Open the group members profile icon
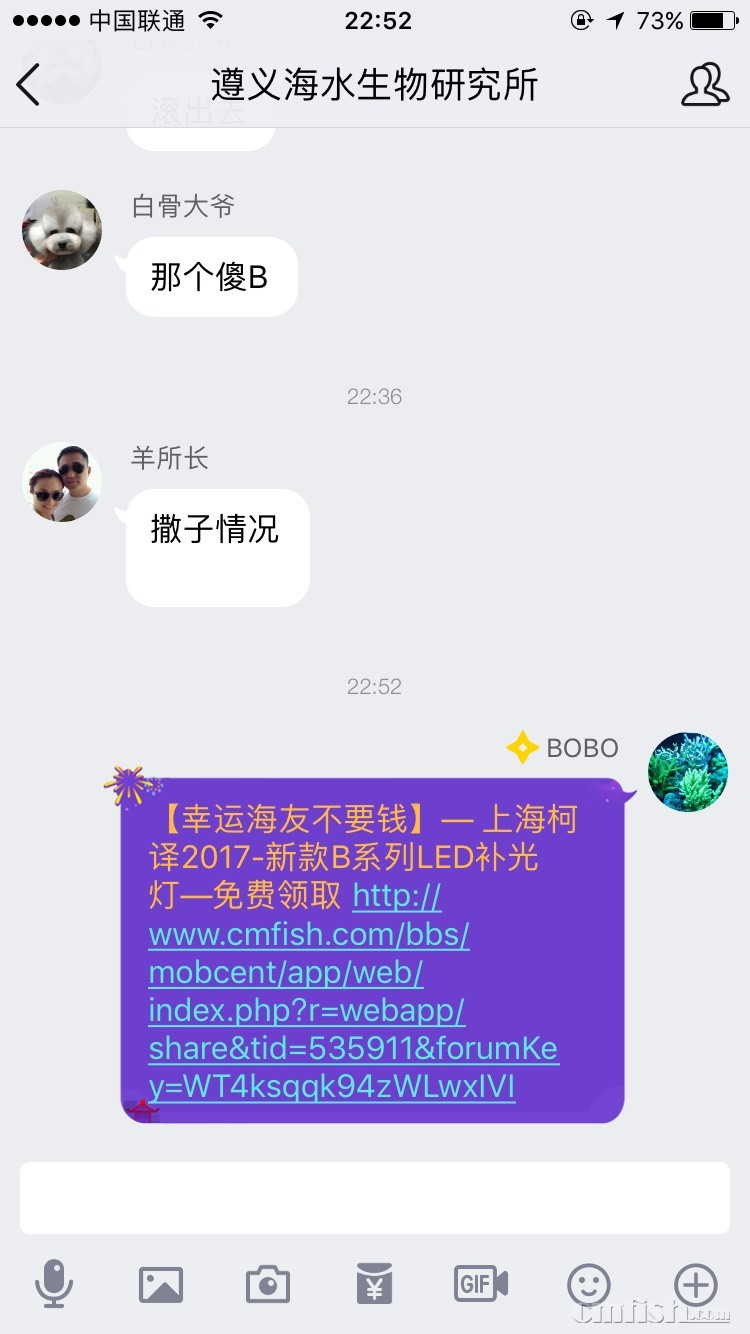Image resolution: width=750 pixels, height=1334 pixels. point(705,85)
